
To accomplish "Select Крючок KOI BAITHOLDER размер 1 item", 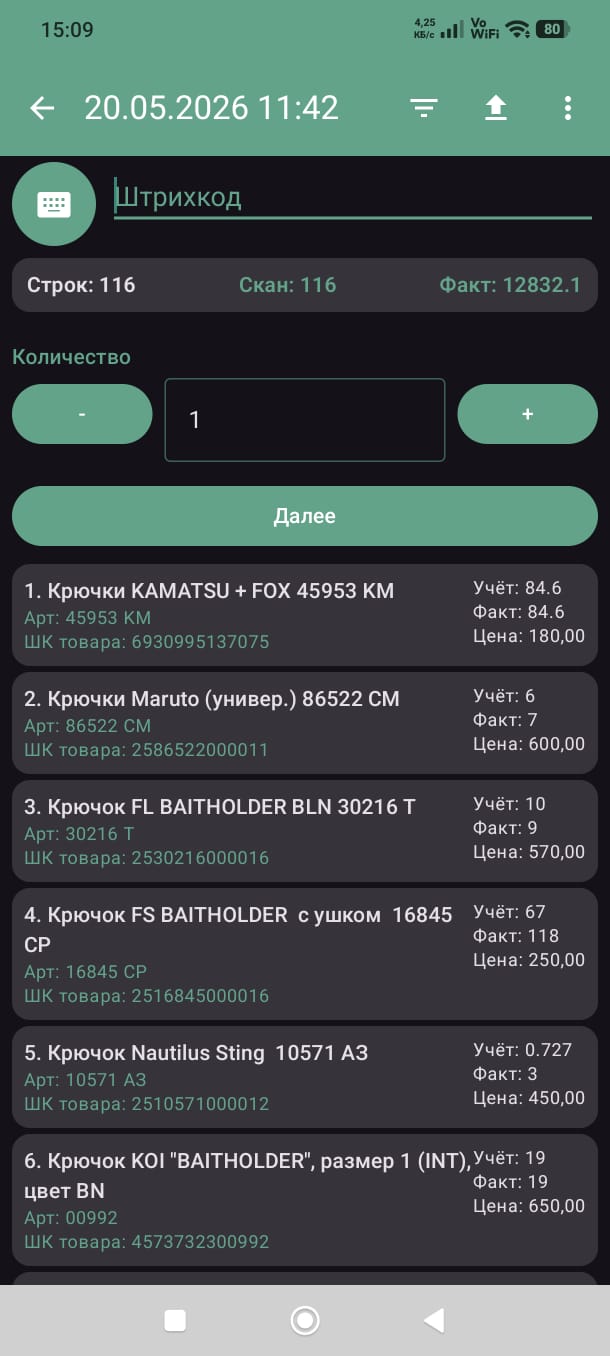I will click(305, 1200).
